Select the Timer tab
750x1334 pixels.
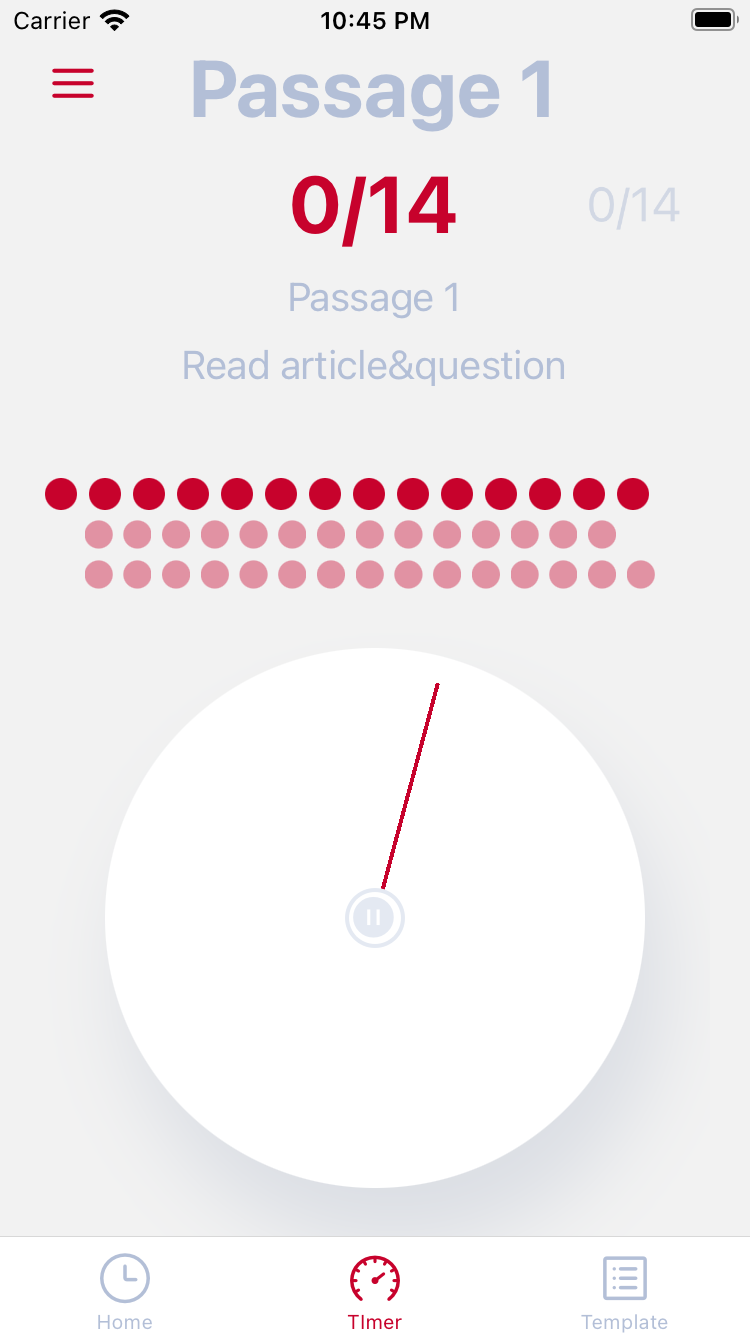(375, 1292)
